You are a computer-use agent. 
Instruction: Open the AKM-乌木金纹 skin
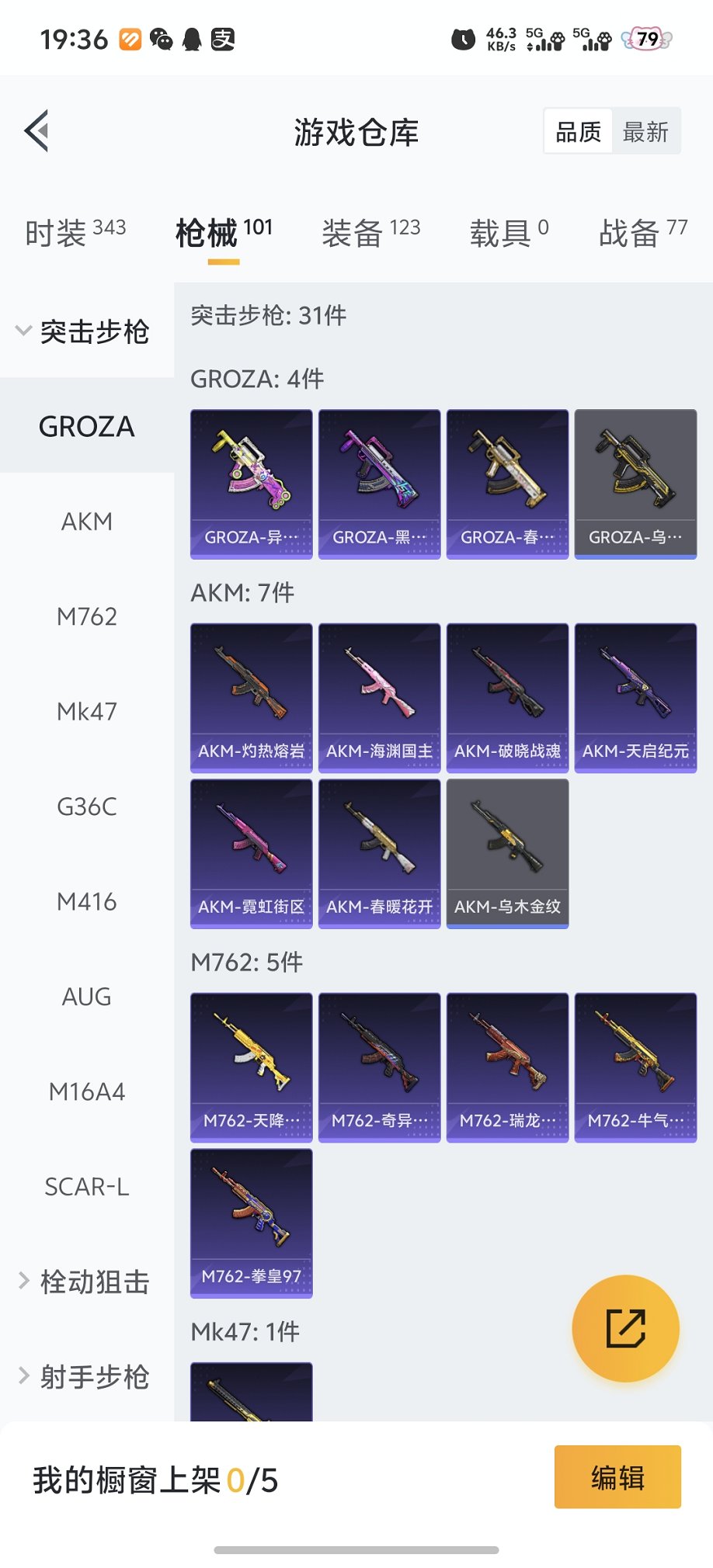click(x=507, y=853)
